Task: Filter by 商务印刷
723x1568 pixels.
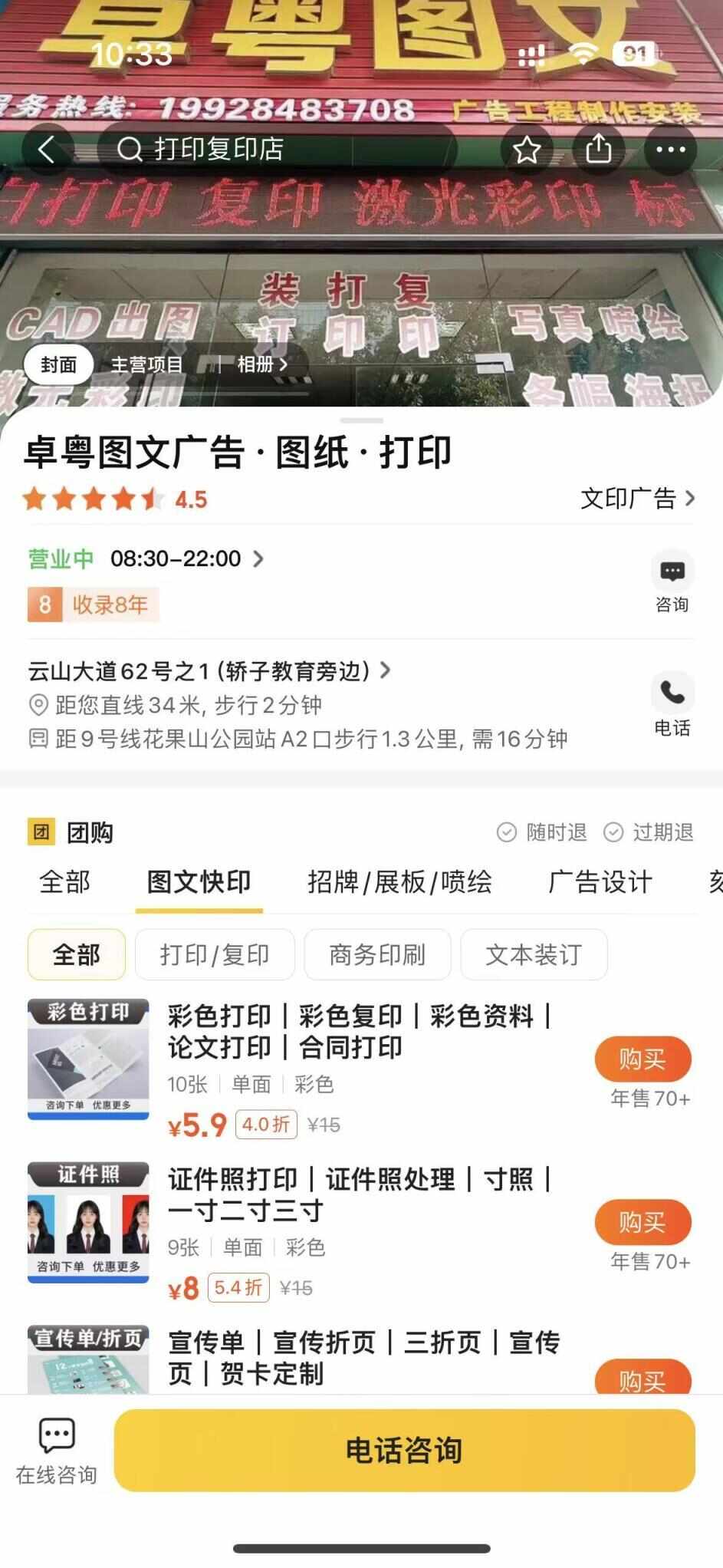Action: 377,954
